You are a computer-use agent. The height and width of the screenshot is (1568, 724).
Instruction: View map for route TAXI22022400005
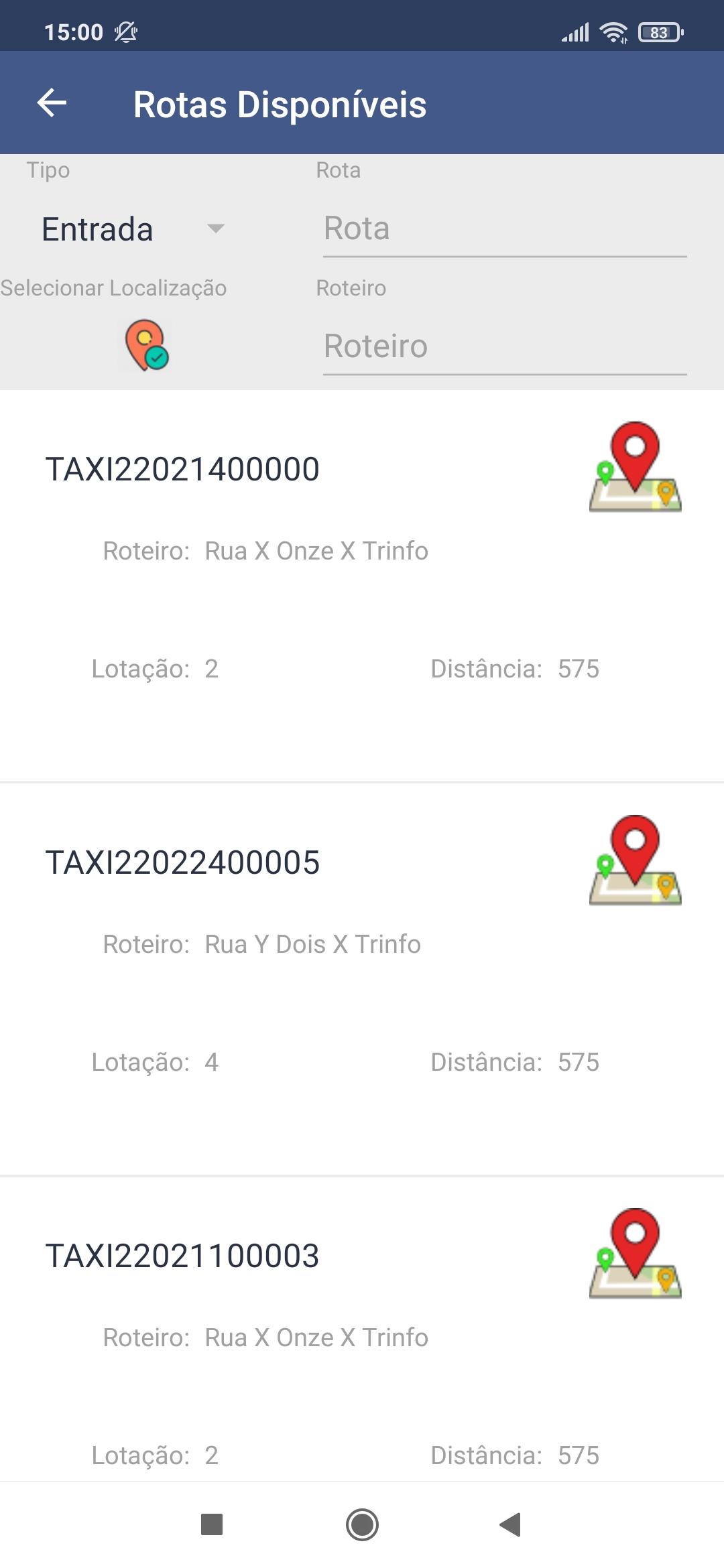click(x=635, y=860)
